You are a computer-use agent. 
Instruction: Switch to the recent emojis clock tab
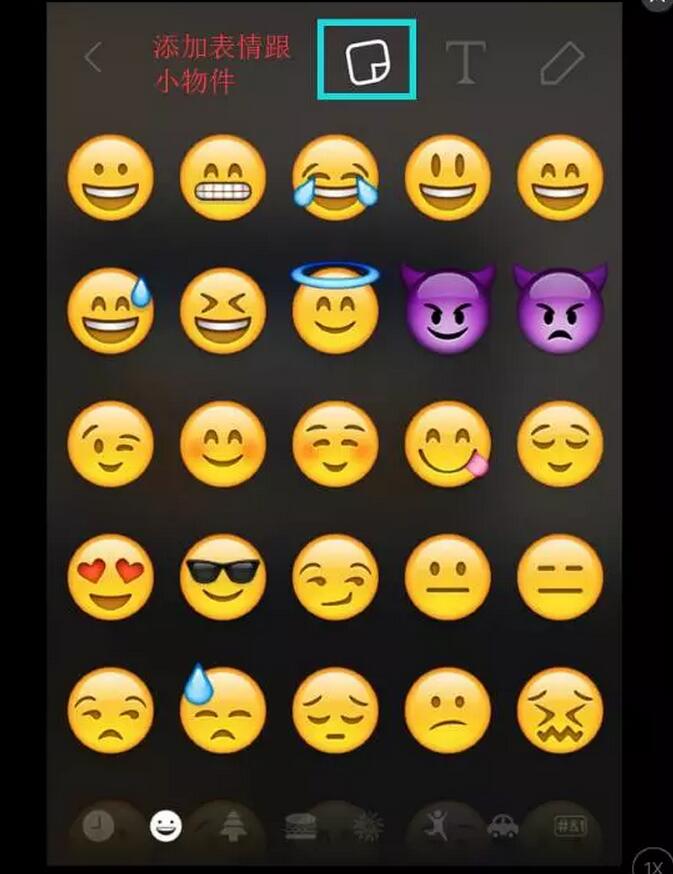click(x=98, y=826)
